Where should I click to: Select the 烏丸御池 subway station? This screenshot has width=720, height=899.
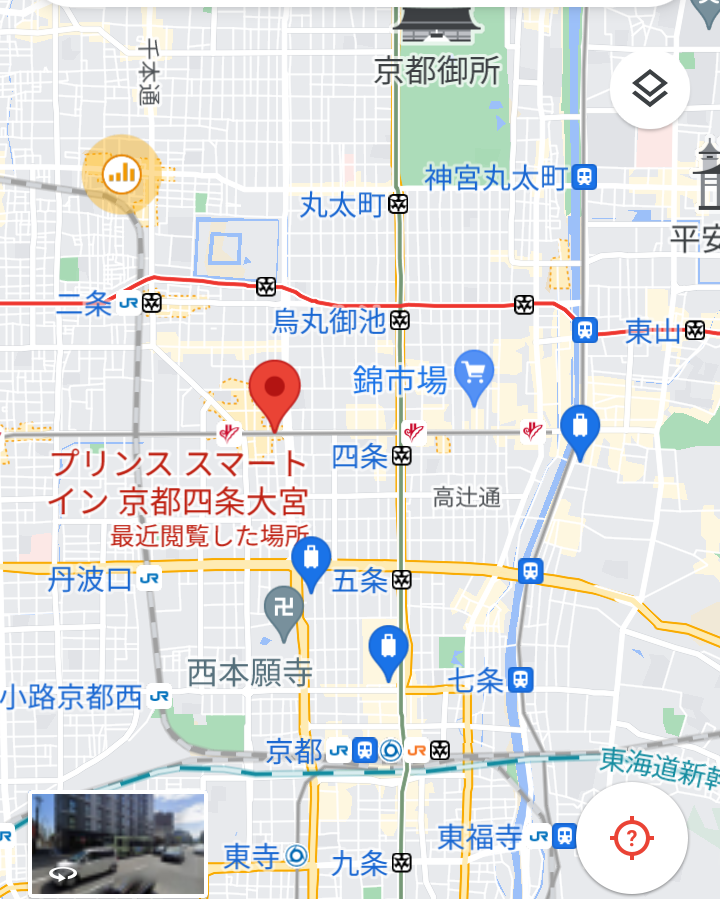point(400,320)
